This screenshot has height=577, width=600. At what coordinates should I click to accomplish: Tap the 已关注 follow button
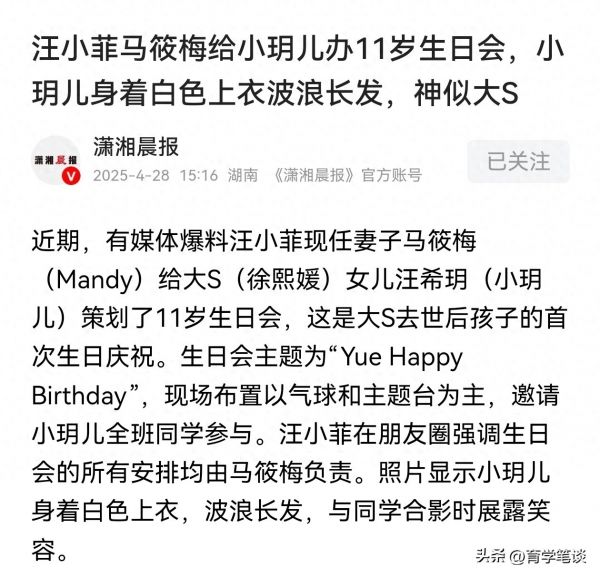coord(517,161)
